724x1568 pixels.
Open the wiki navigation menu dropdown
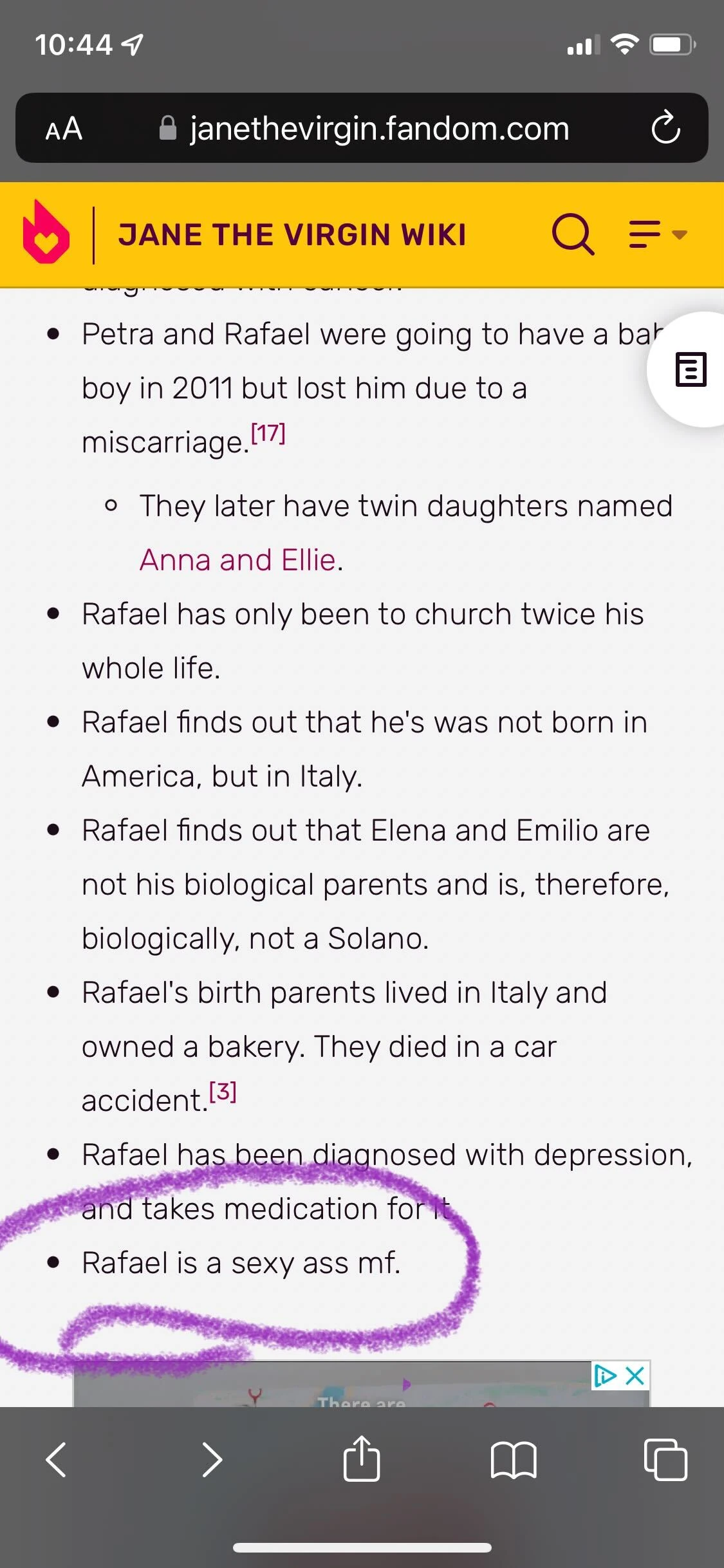[658, 234]
